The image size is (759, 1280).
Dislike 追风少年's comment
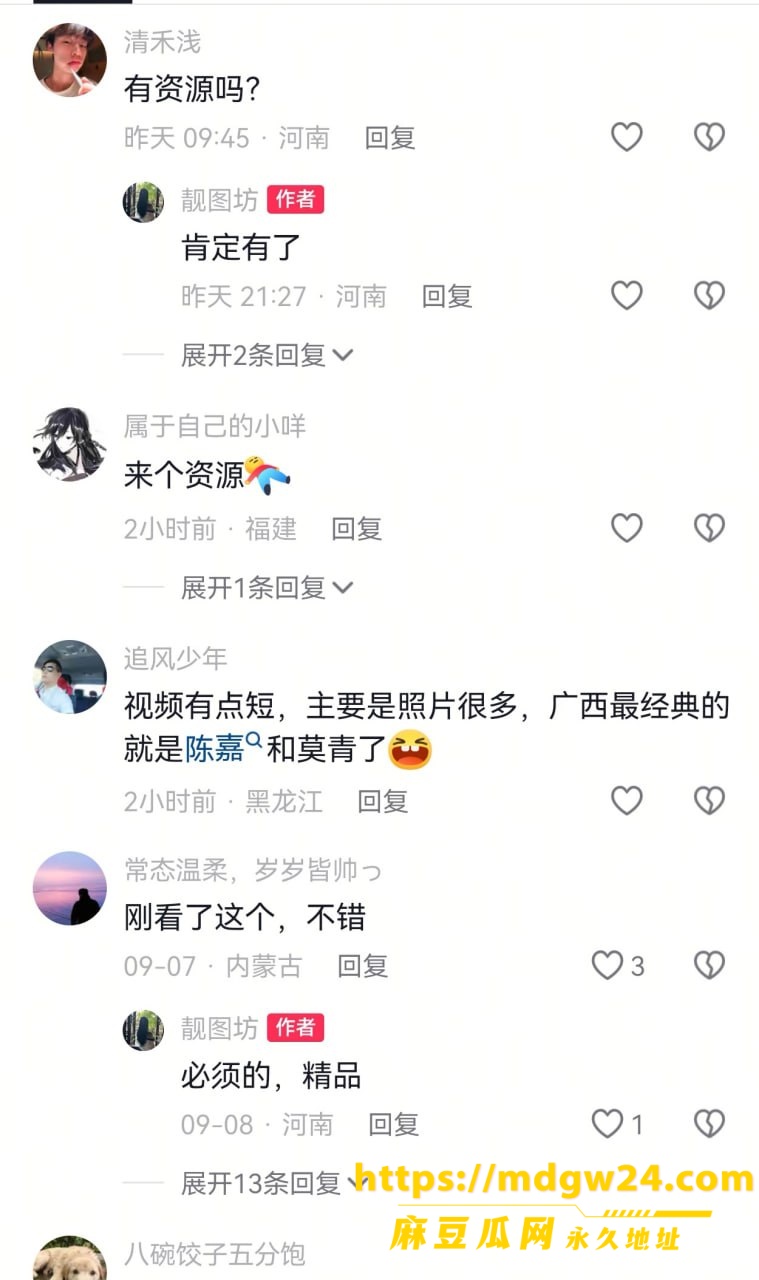(x=709, y=800)
